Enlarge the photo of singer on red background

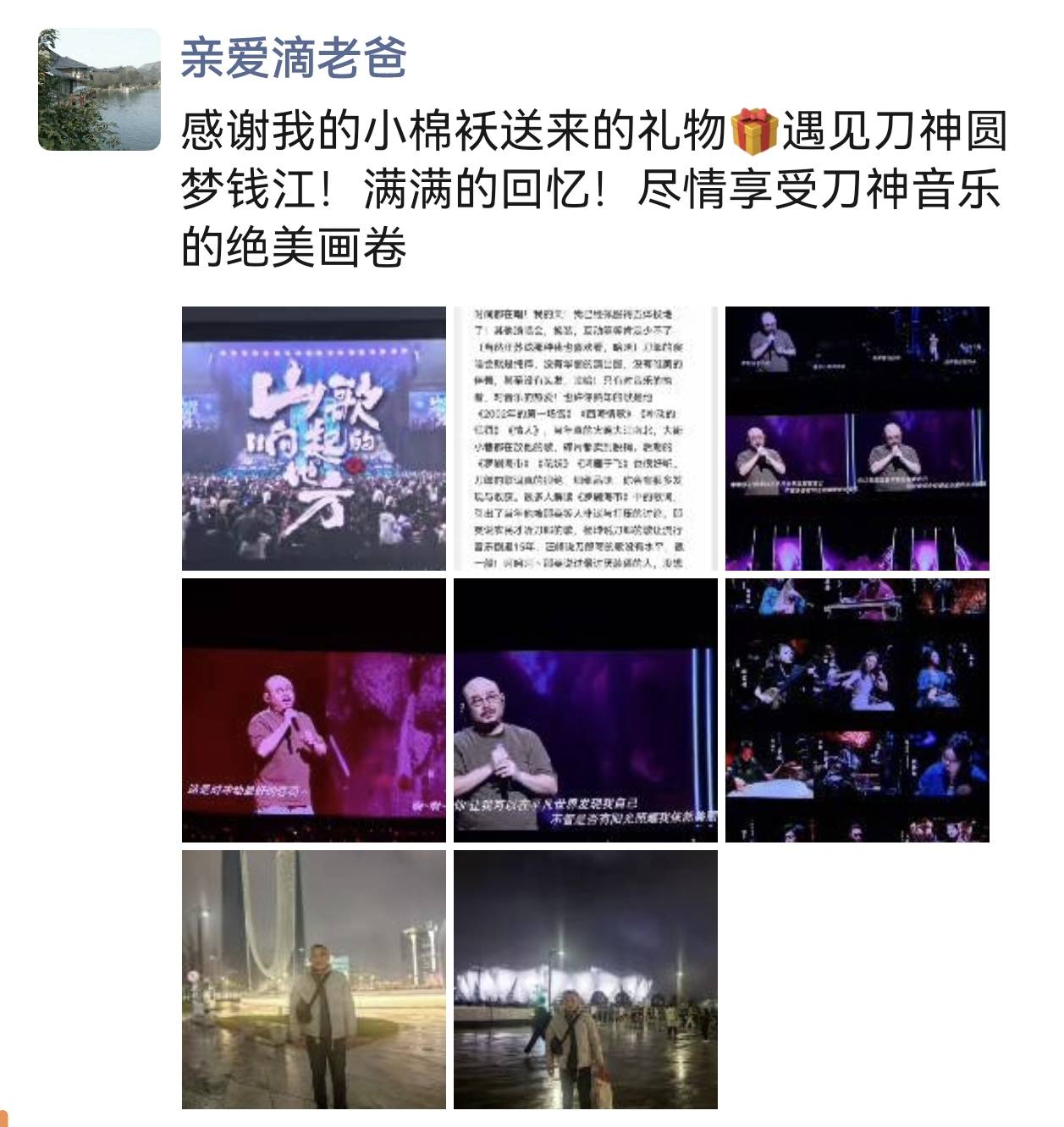point(313,710)
